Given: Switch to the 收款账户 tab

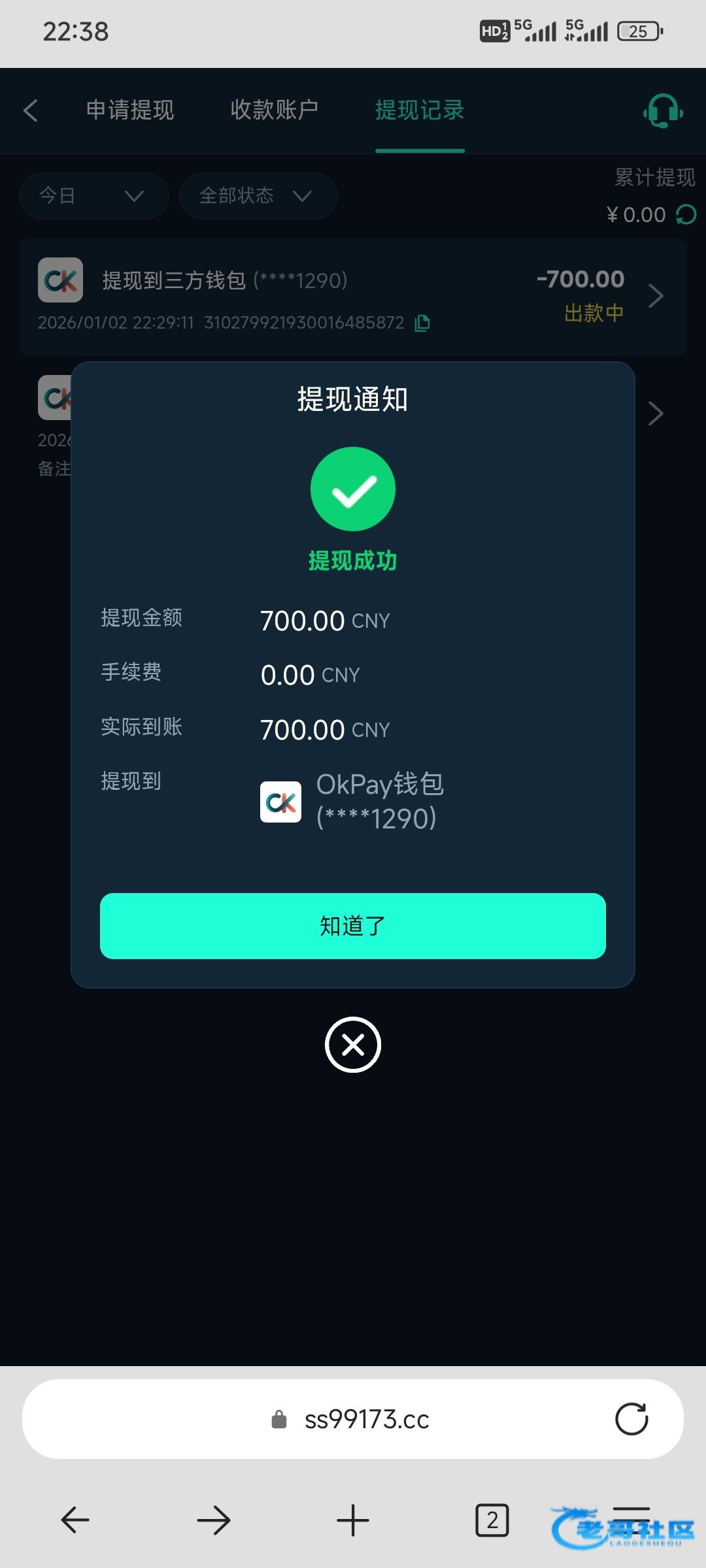Looking at the screenshot, I should tap(274, 110).
